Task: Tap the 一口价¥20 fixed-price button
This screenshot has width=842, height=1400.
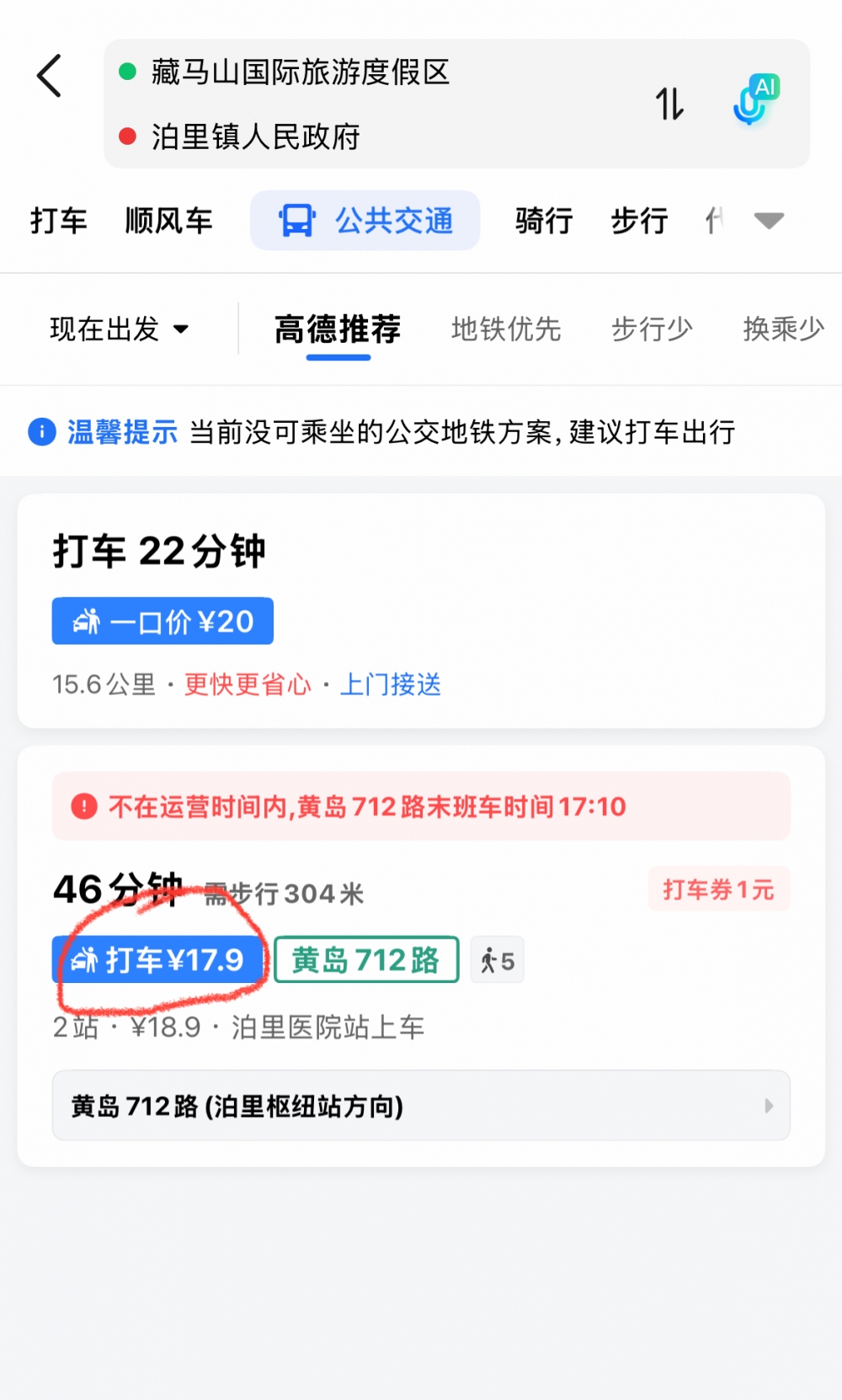Action: coord(163,622)
